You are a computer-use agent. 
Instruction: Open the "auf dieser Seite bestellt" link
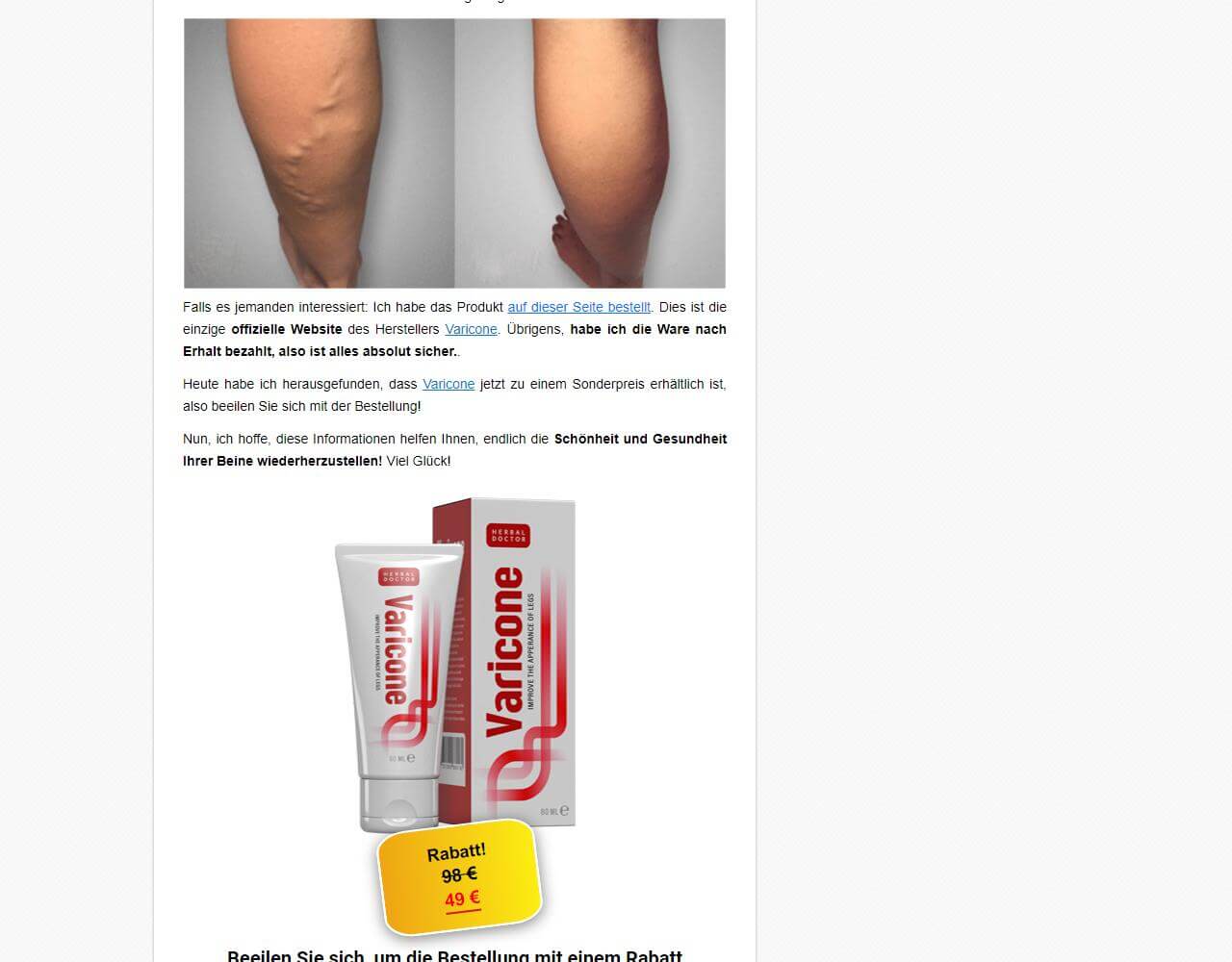(578, 307)
